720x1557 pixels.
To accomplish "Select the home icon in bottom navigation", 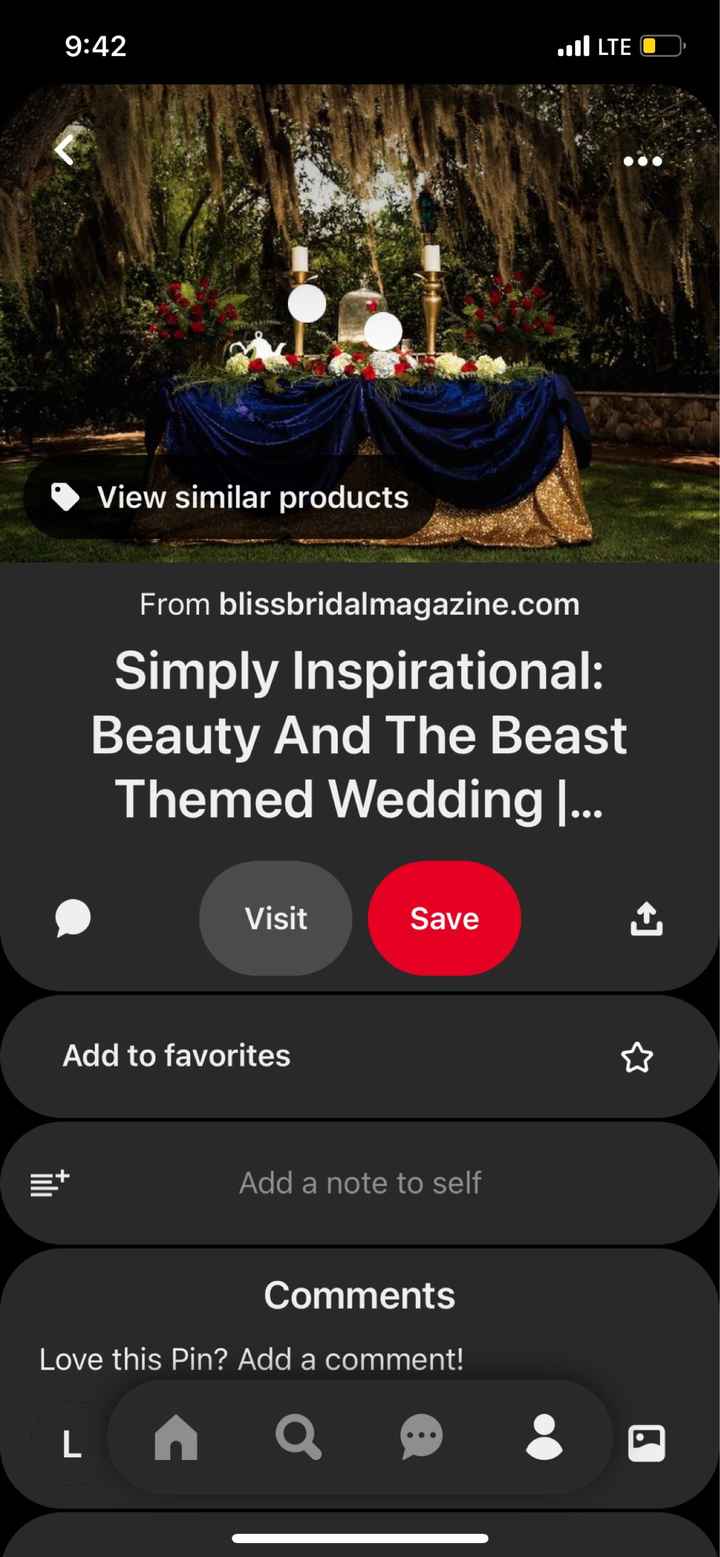I will tap(176, 1439).
